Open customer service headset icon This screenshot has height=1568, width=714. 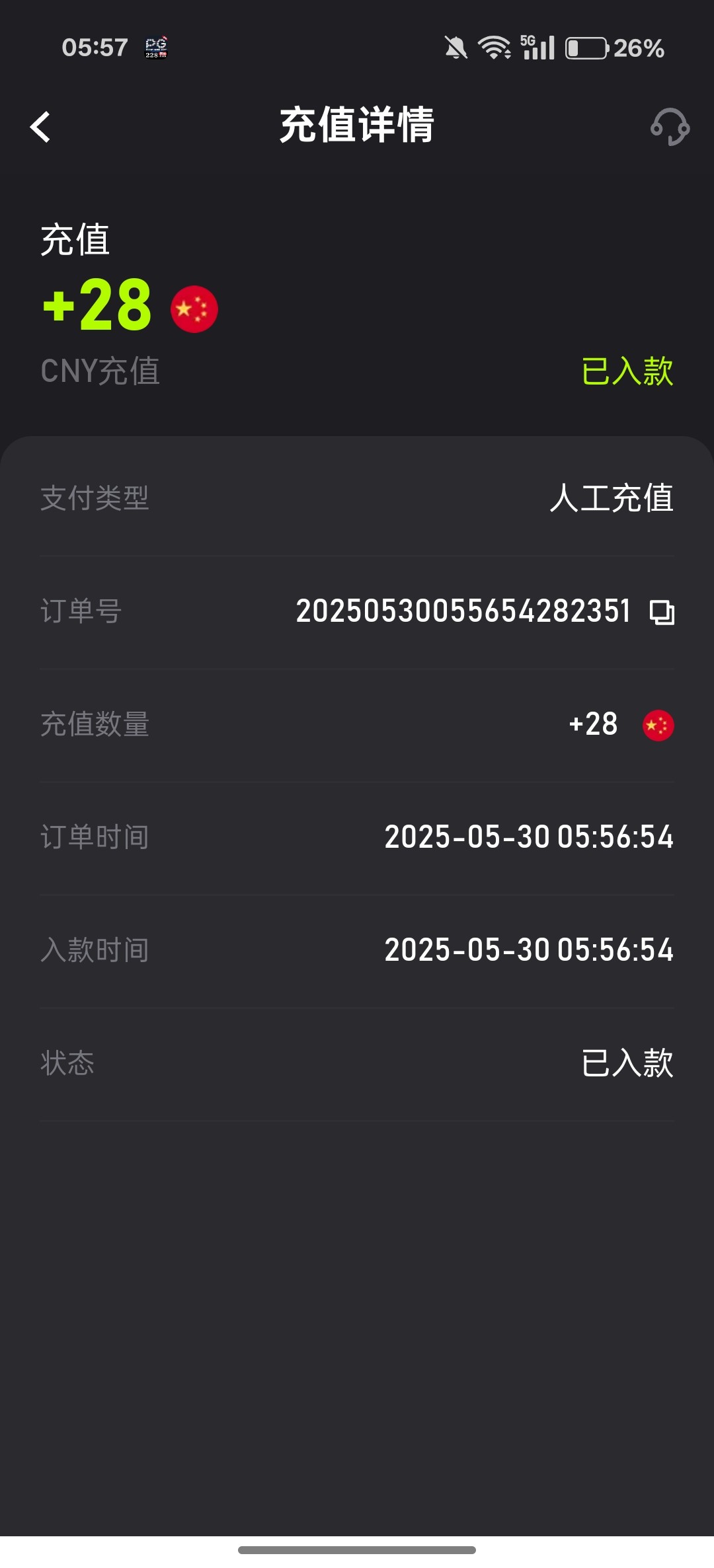[670, 126]
